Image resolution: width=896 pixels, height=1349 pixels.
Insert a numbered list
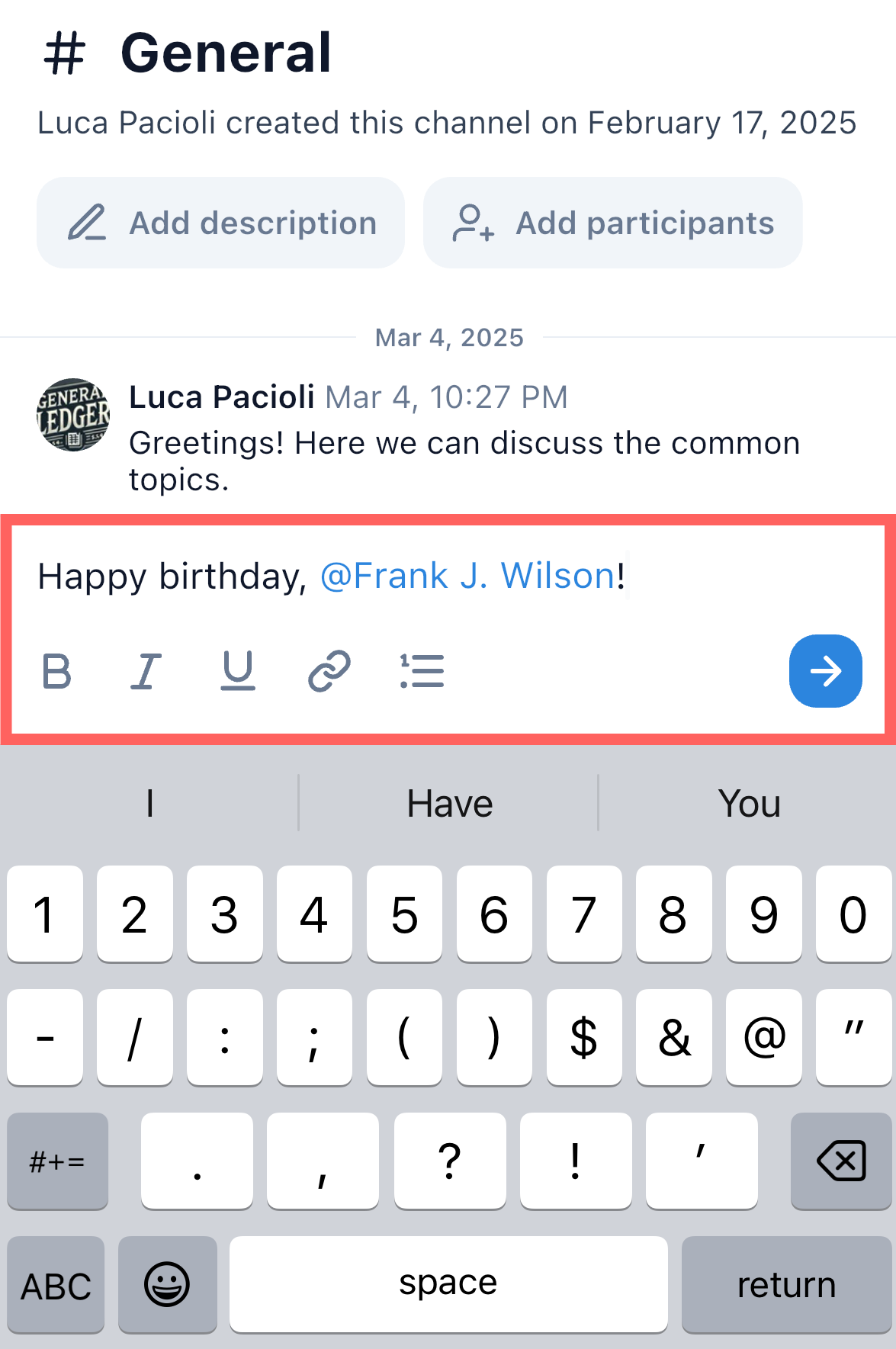point(422,672)
